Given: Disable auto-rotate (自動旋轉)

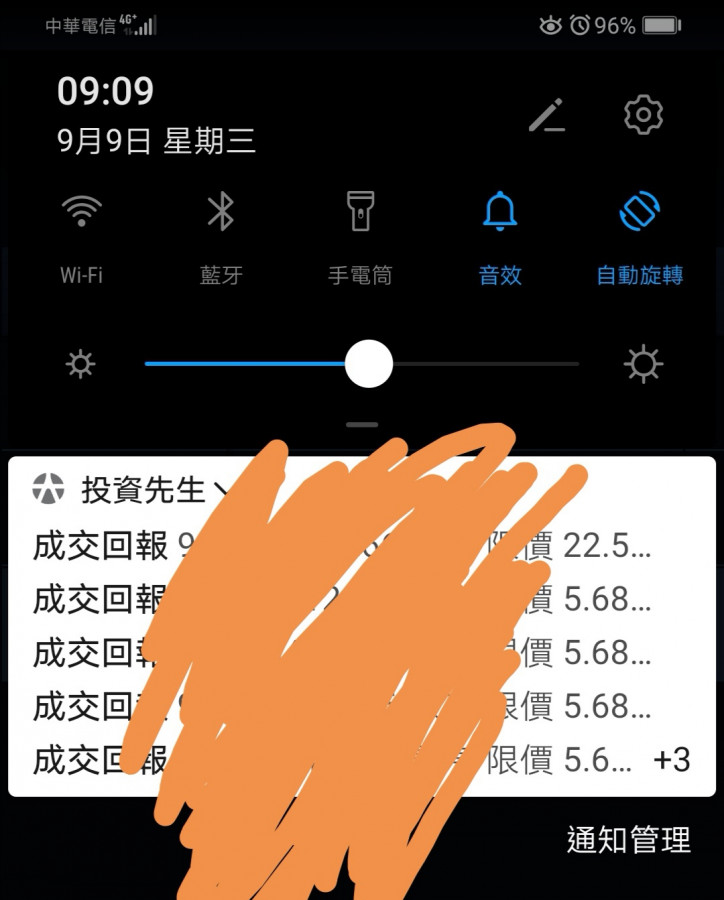Looking at the screenshot, I should click(x=639, y=212).
